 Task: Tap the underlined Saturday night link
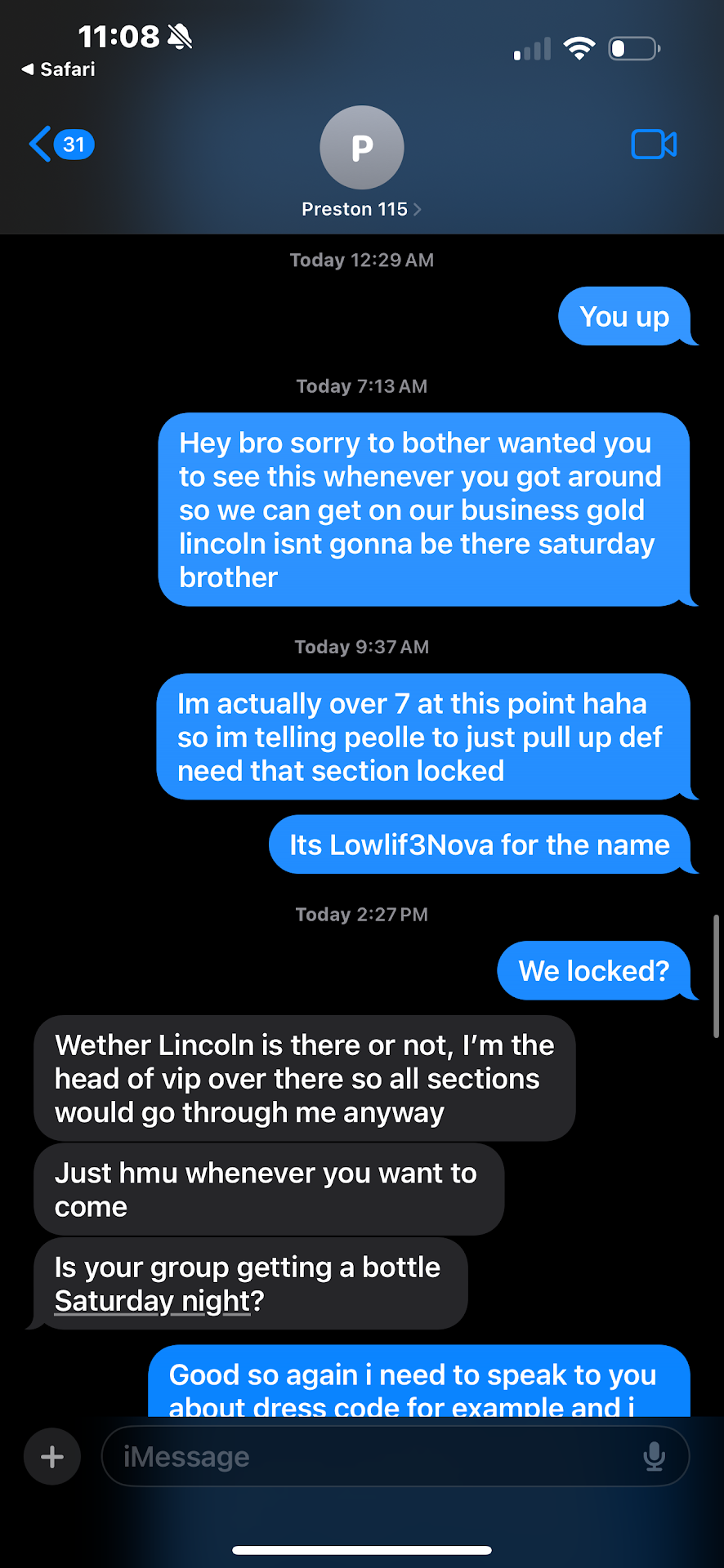152,1301
